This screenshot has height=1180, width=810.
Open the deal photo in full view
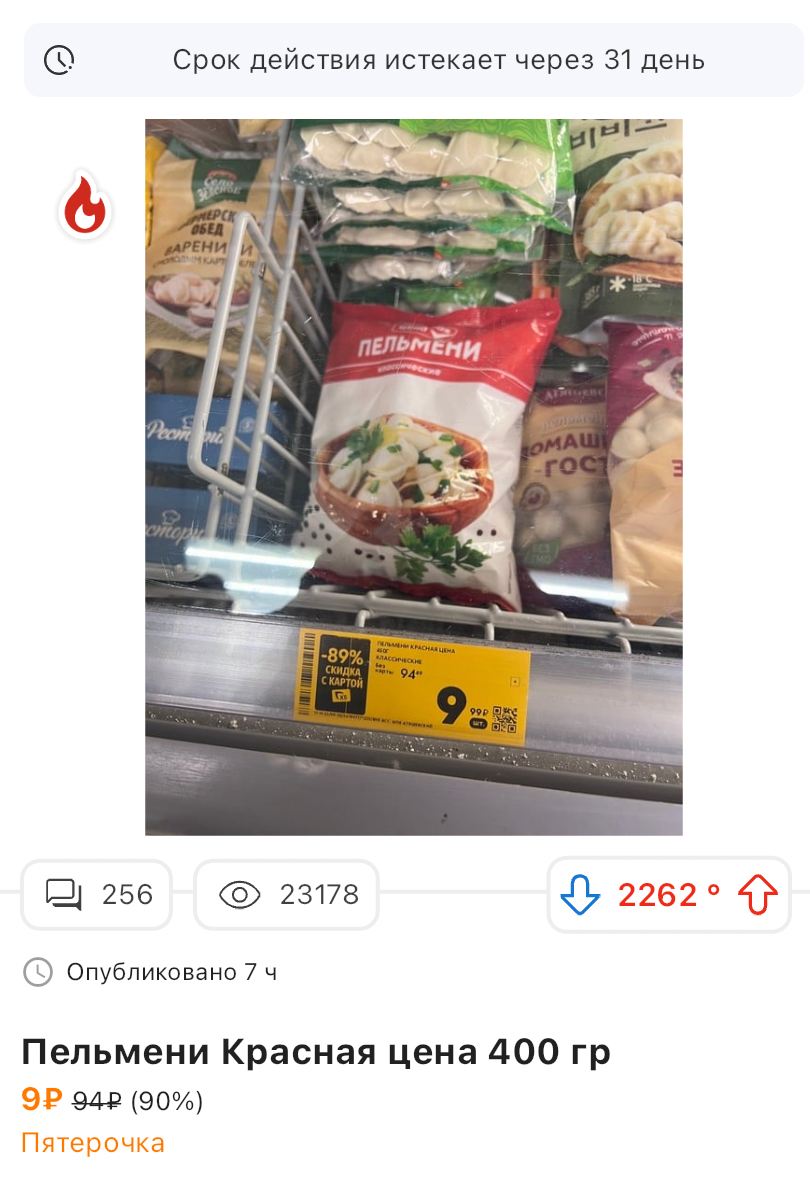point(413,477)
